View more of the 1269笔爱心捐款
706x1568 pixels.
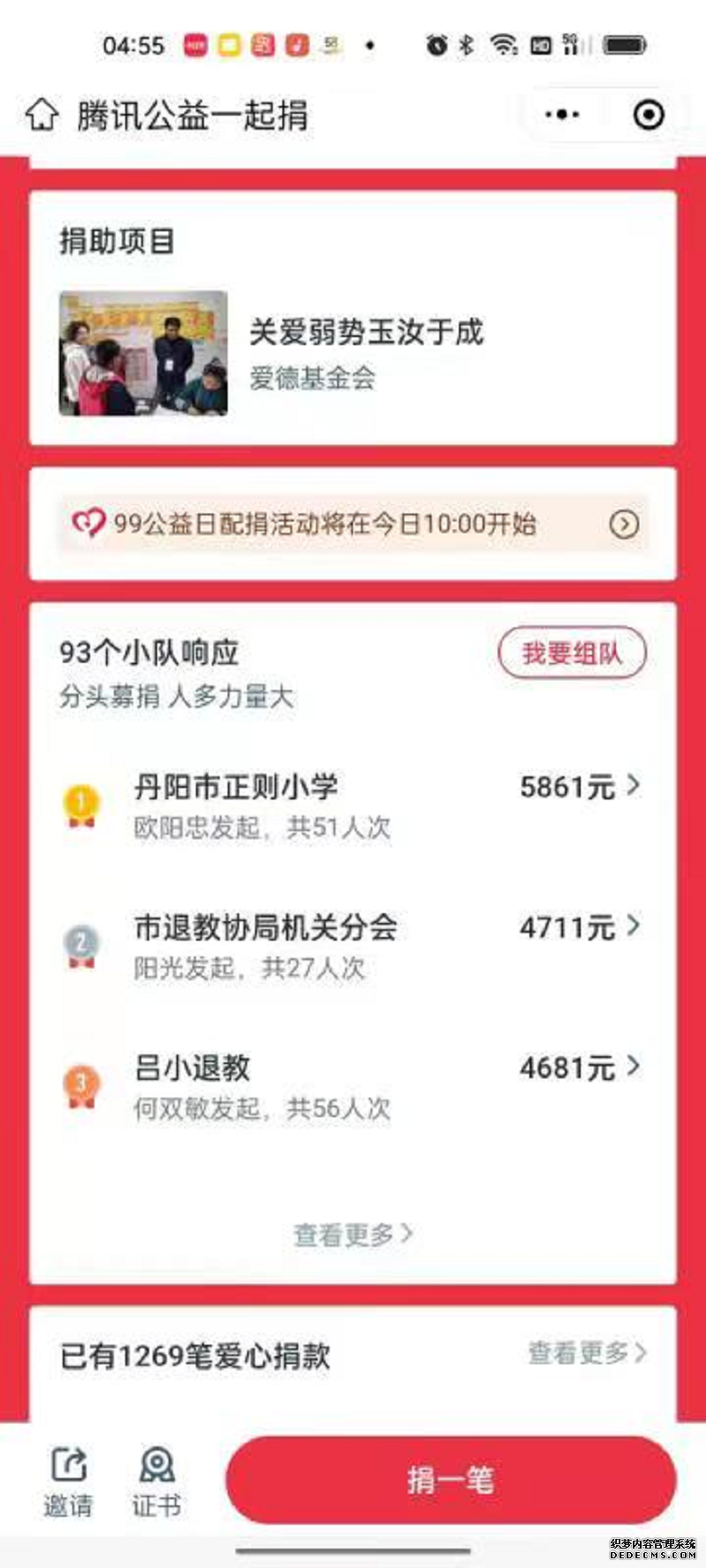[586, 1353]
